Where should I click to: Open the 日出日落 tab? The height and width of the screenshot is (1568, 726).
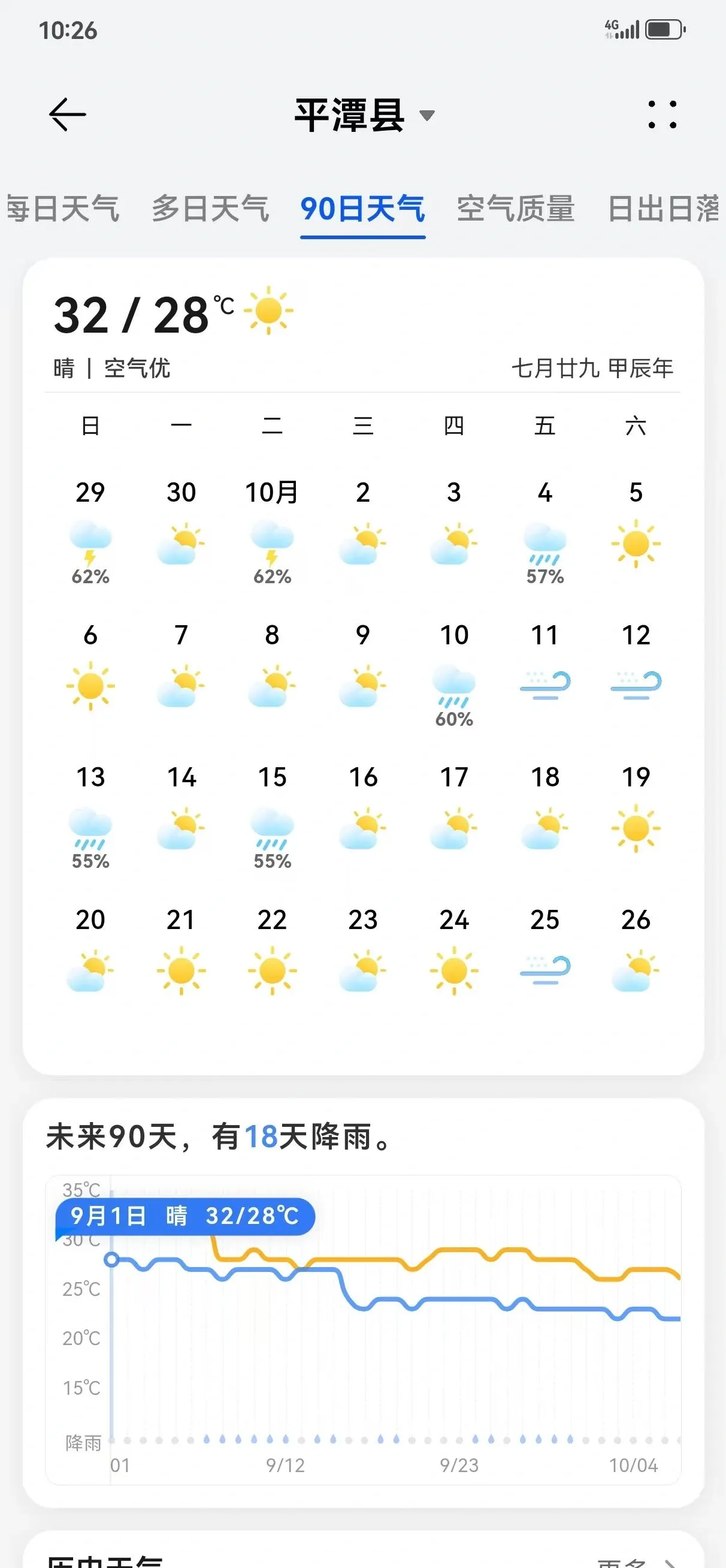663,209
